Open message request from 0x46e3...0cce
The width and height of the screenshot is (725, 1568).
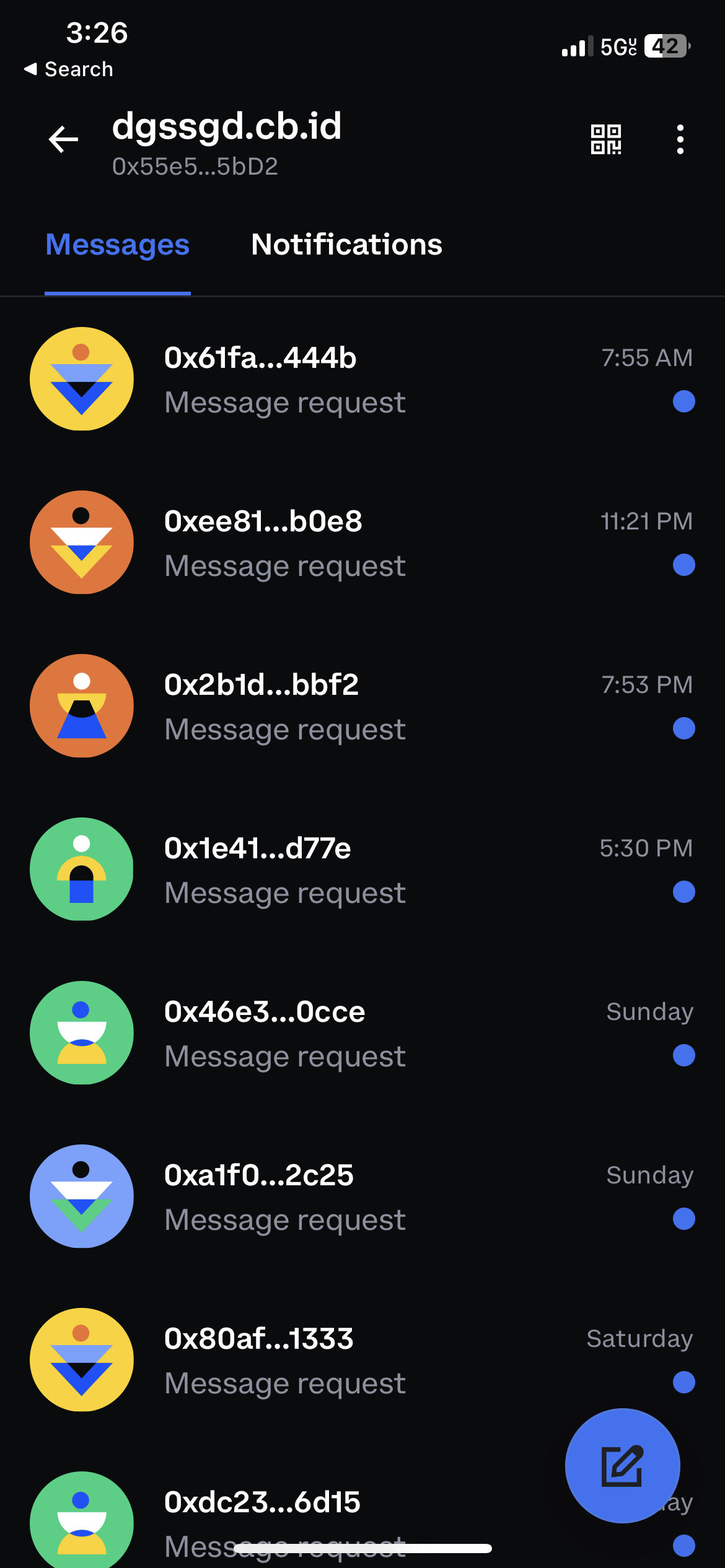pyautogui.click(x=362, y=1033)
